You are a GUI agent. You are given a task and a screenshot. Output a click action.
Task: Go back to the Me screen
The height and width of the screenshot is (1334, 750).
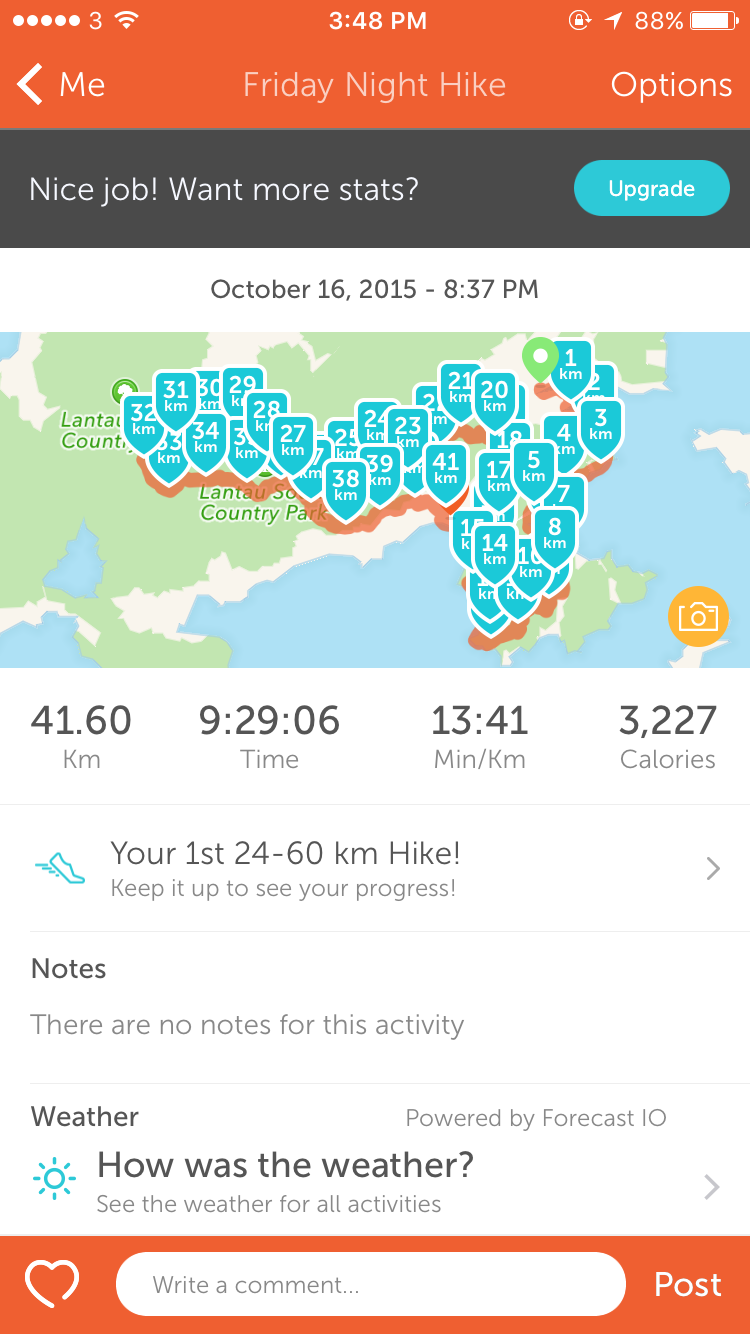pos(62,85)
